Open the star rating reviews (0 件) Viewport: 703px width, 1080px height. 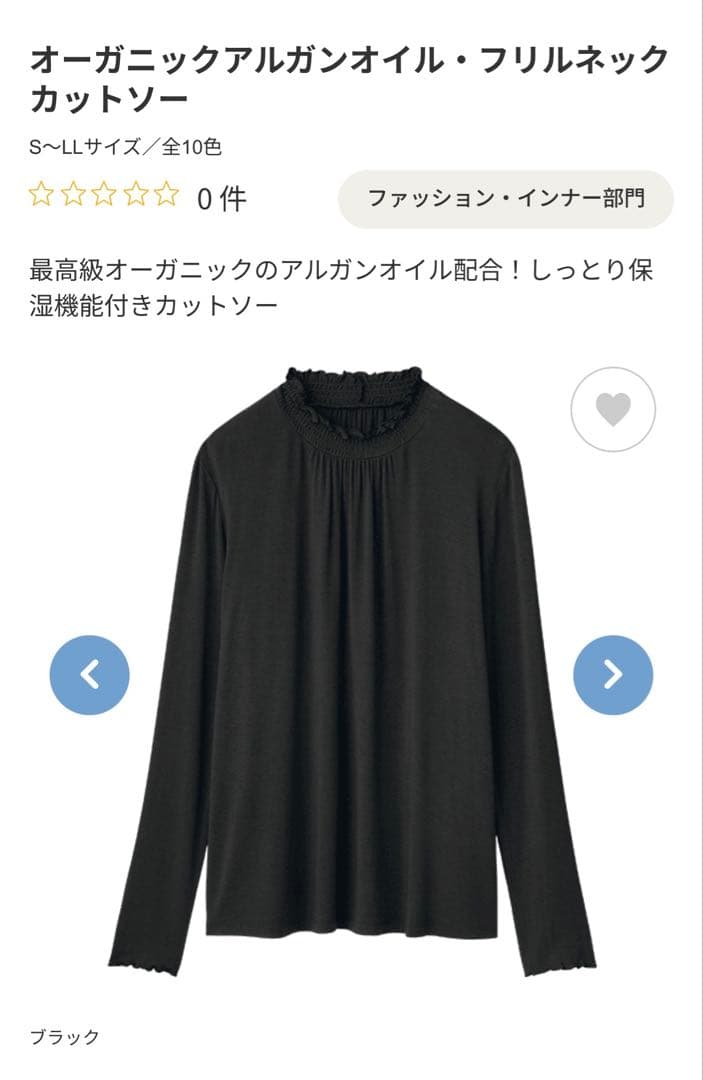(x=138, y=198)
